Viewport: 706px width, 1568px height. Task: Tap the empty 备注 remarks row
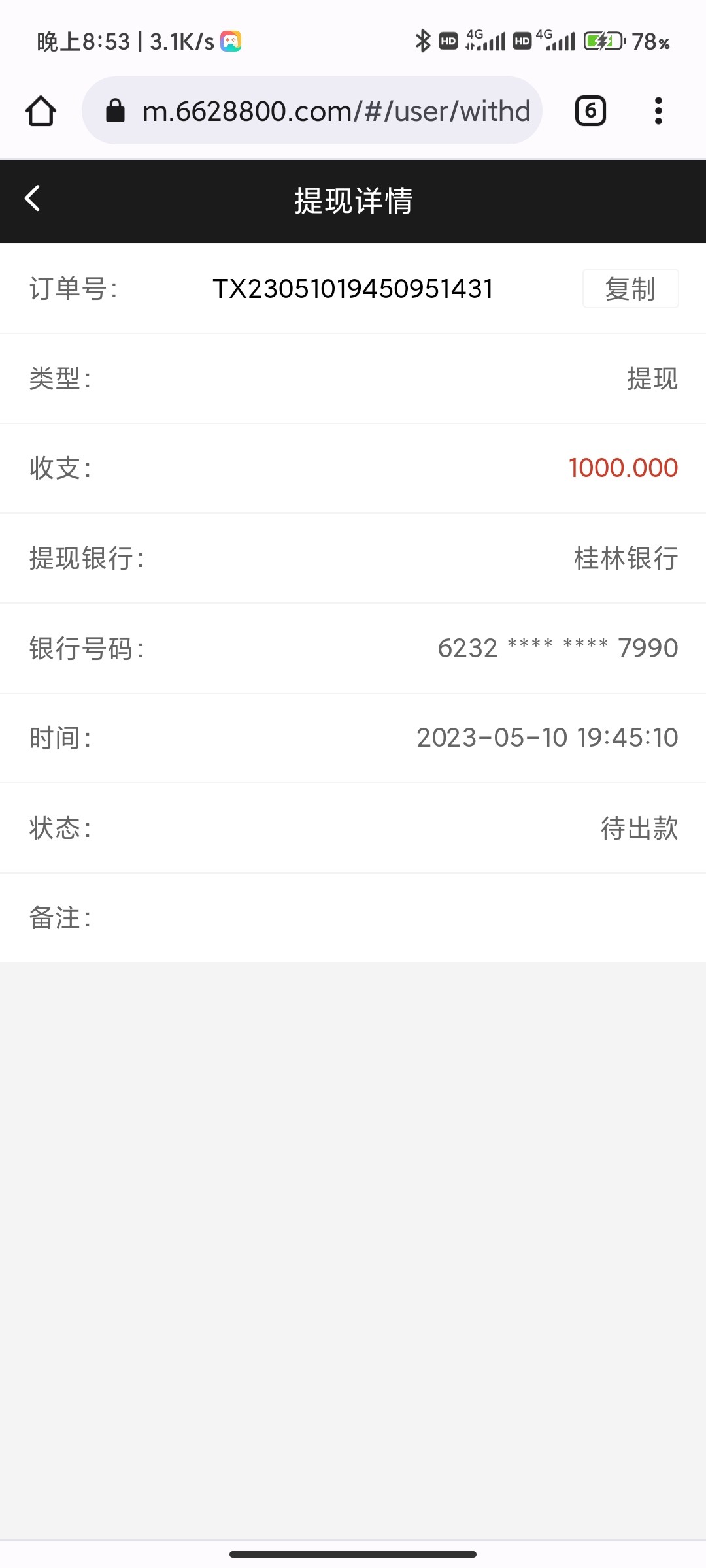coord(353,918)
